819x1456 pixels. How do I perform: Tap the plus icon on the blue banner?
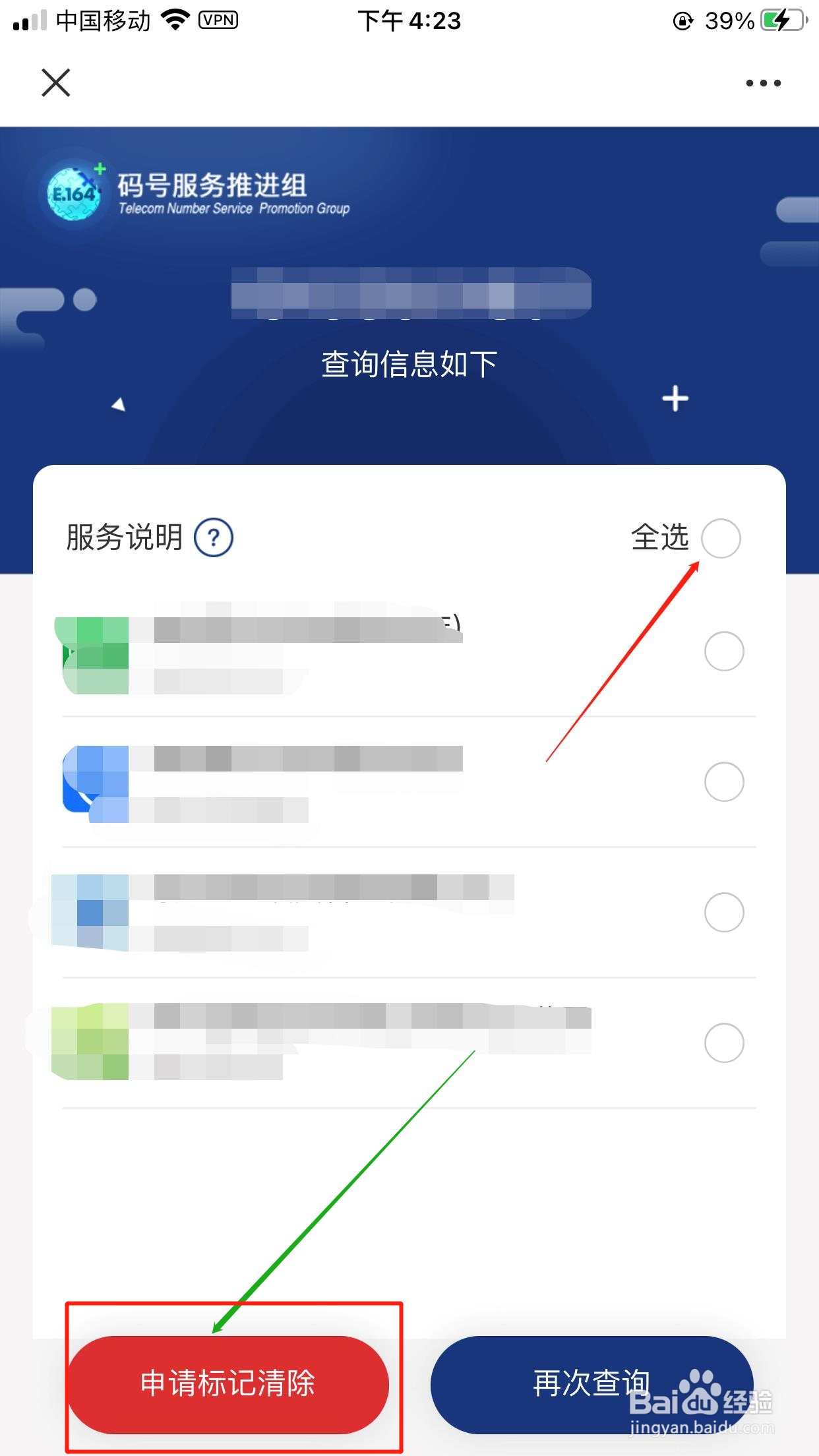click(x=675, y=398)
